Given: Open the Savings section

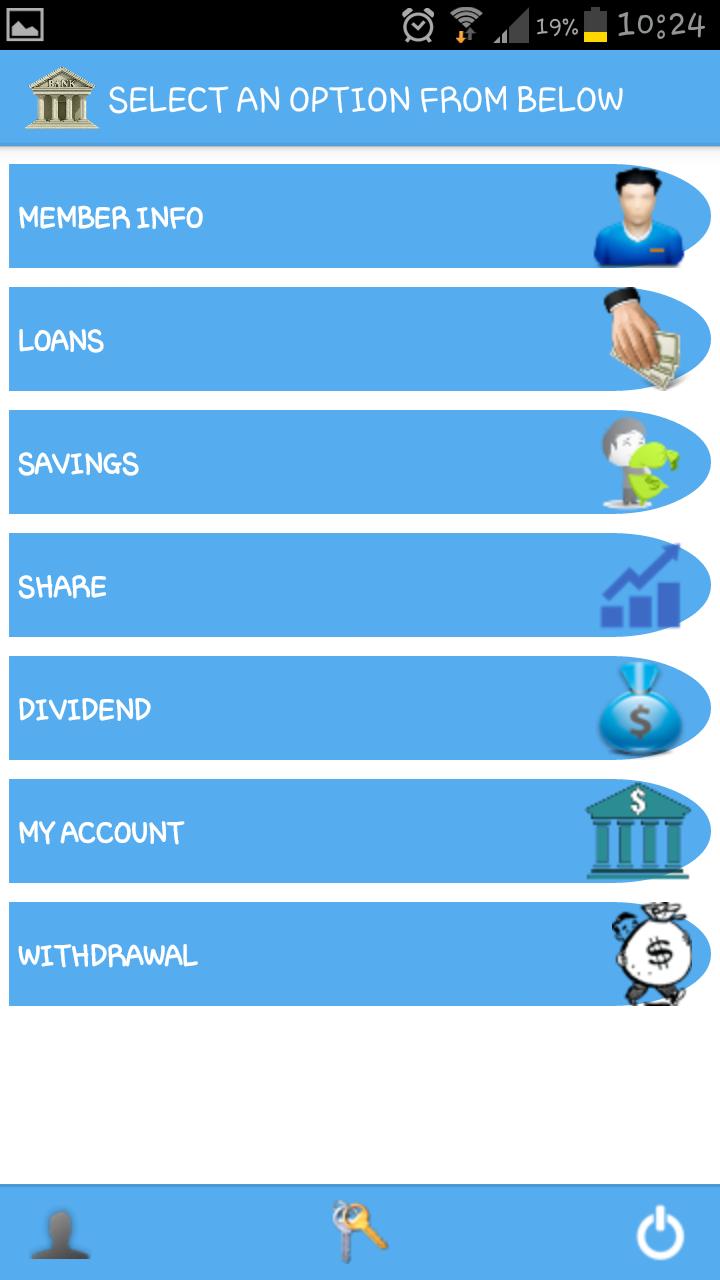Looking at the screenshot, I should pyautogui.click(x=300, y=461).
